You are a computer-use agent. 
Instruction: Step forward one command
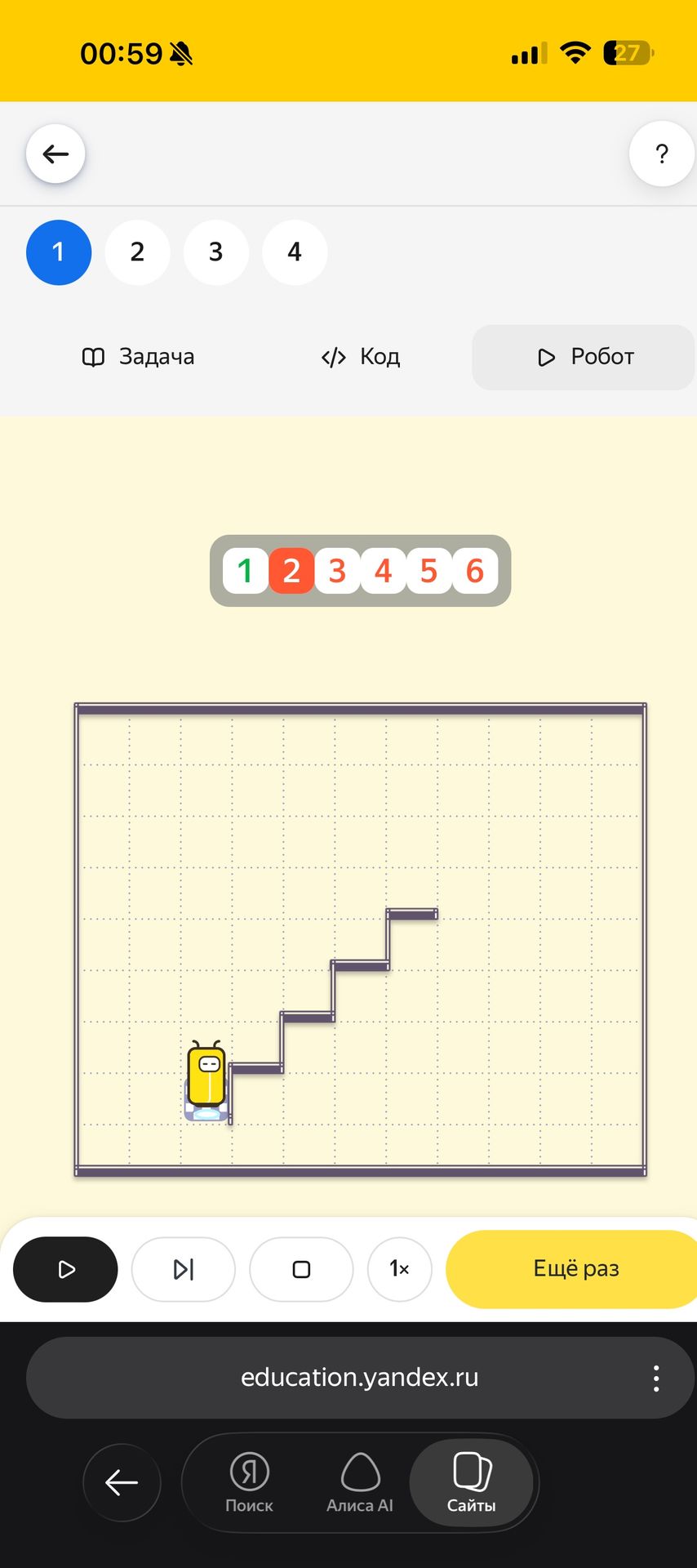pyautogui.click(x=184, y=1269)
